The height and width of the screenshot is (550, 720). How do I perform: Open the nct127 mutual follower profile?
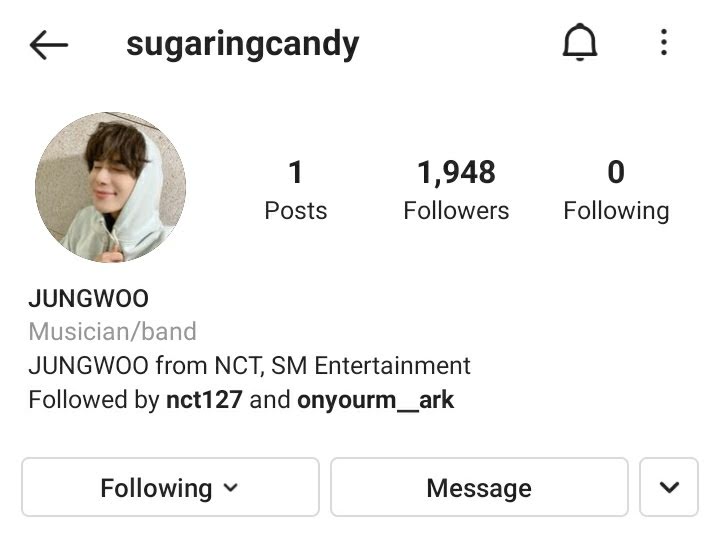tap(204, 400)
